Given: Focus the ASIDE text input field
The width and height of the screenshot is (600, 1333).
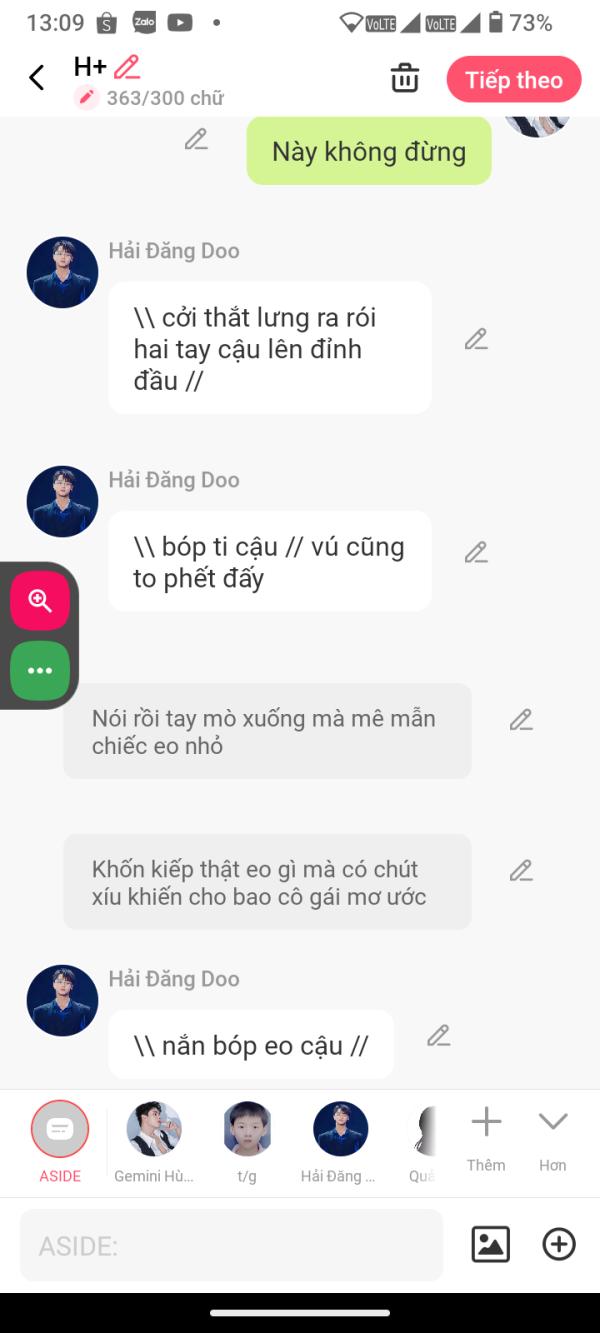Looking at the screenshot, I should pos(231,1245).
